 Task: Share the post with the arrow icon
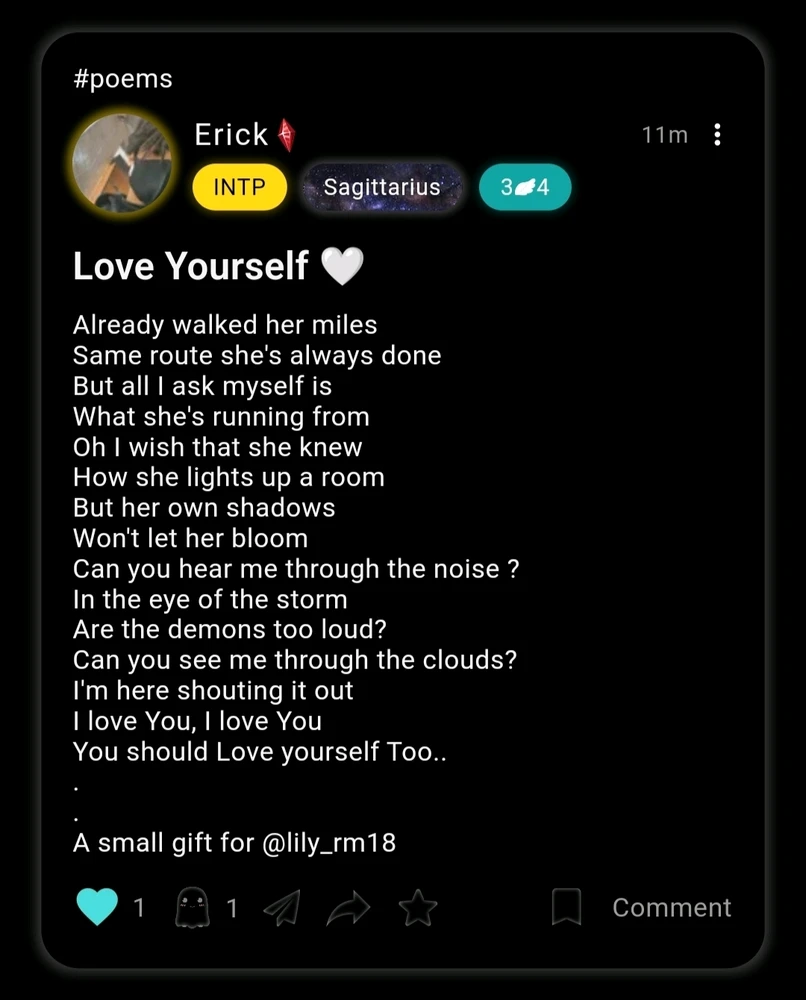[348, 907]
